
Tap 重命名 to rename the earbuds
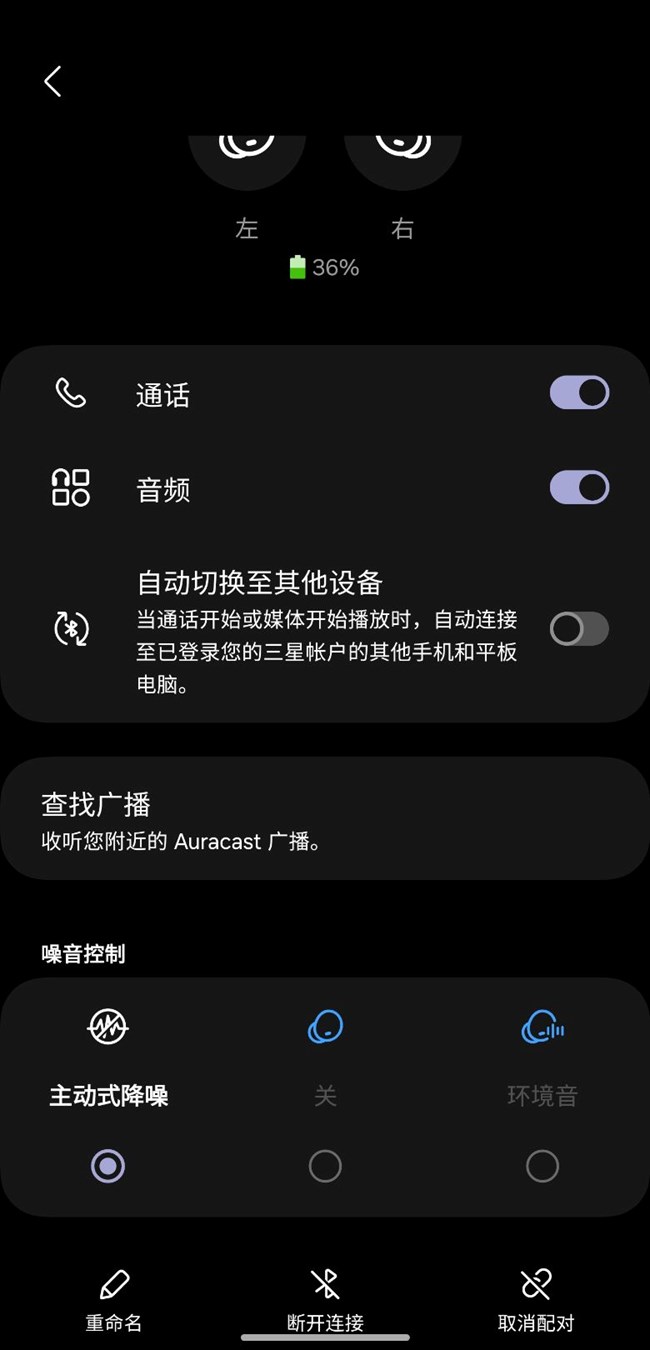click(x=114, y=1301)
